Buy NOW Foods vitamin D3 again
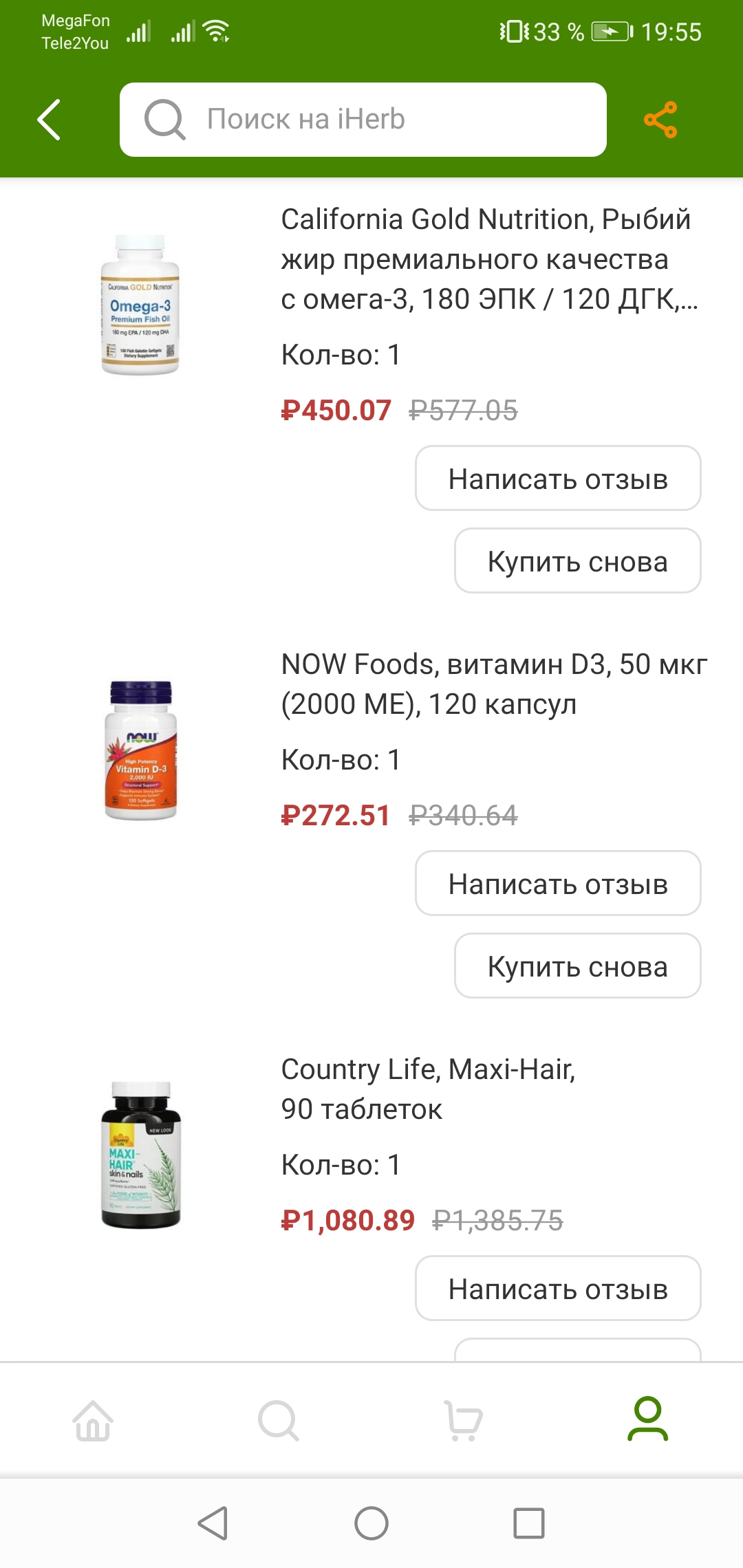Viewport: 743px width, 1568px height. [577, 966]
